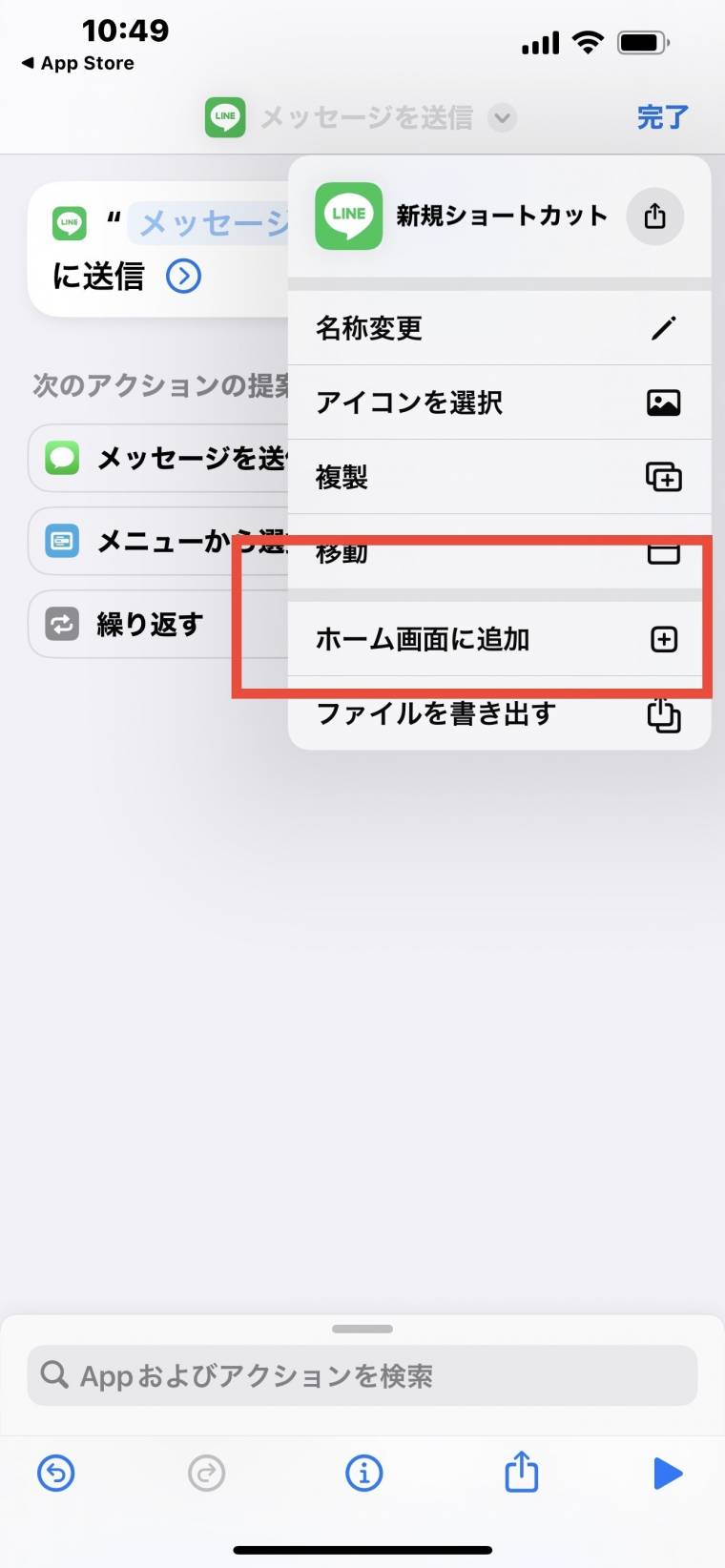
Task: Tap the bottom toolbar share icon
Action: point(521,1472)
